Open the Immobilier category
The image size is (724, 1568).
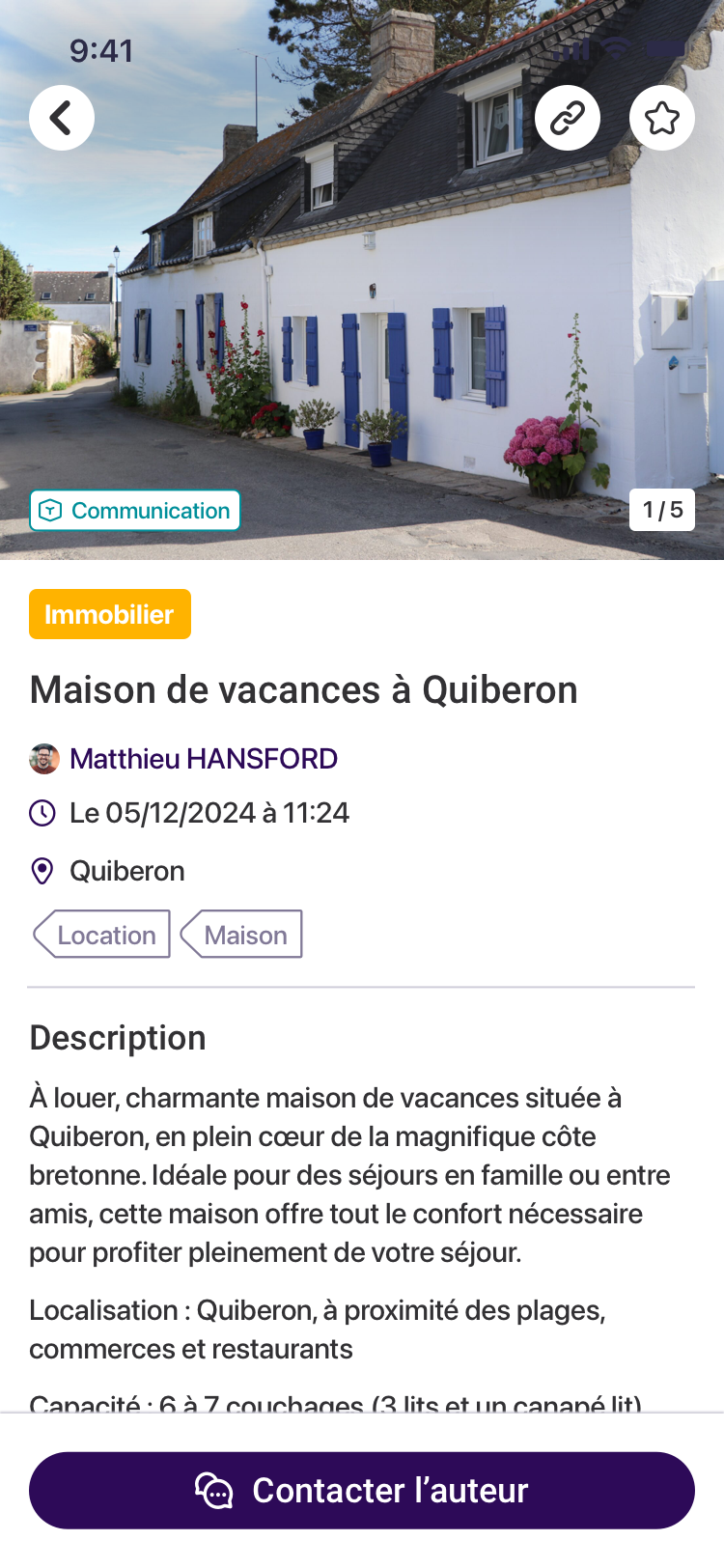[x=110, y=614]
